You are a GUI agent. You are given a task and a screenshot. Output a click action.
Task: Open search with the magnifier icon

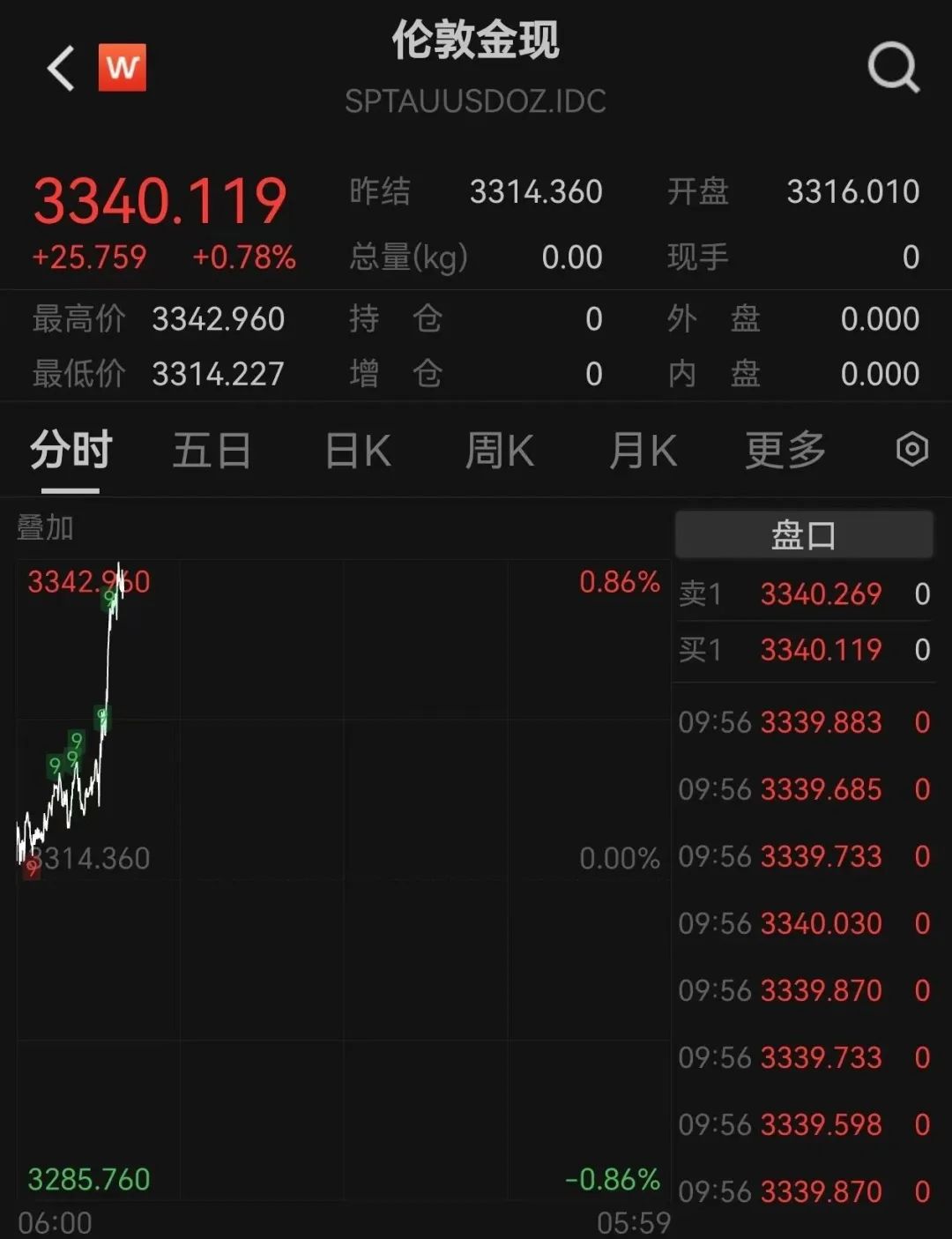893,70
